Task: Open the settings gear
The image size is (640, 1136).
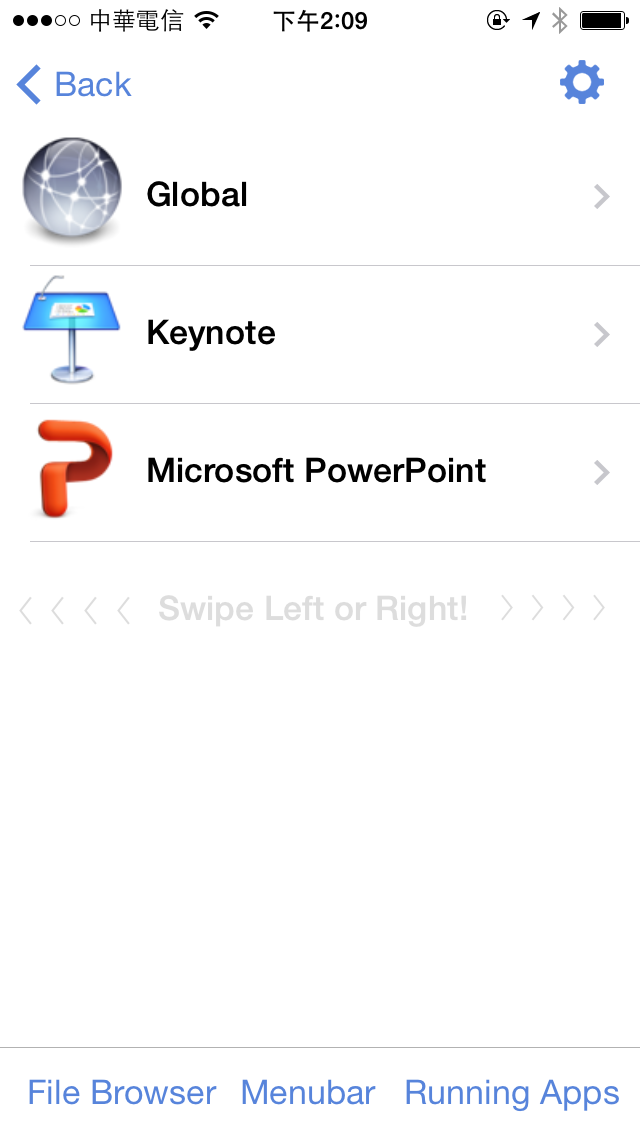Action: point(581,83)
